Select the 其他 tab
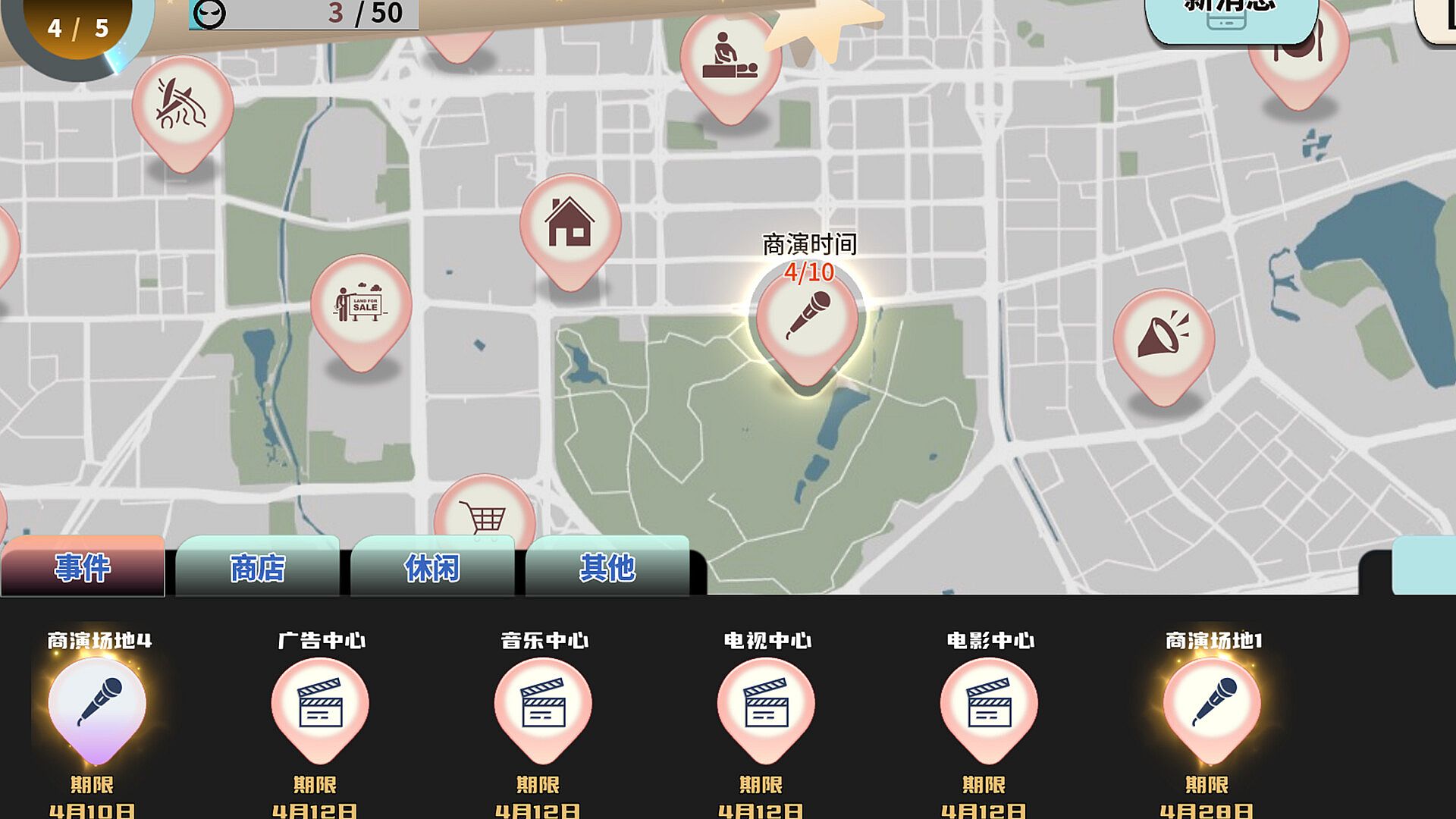Screen dimensions: 1456x819 pyautogui.click(x=607, y=567)
